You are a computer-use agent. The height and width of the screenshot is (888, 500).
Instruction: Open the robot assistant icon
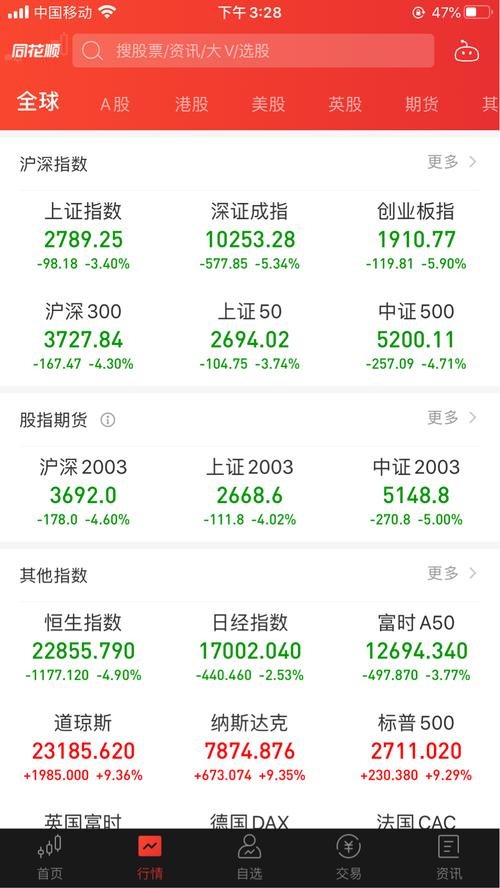[x=467, y=52]
